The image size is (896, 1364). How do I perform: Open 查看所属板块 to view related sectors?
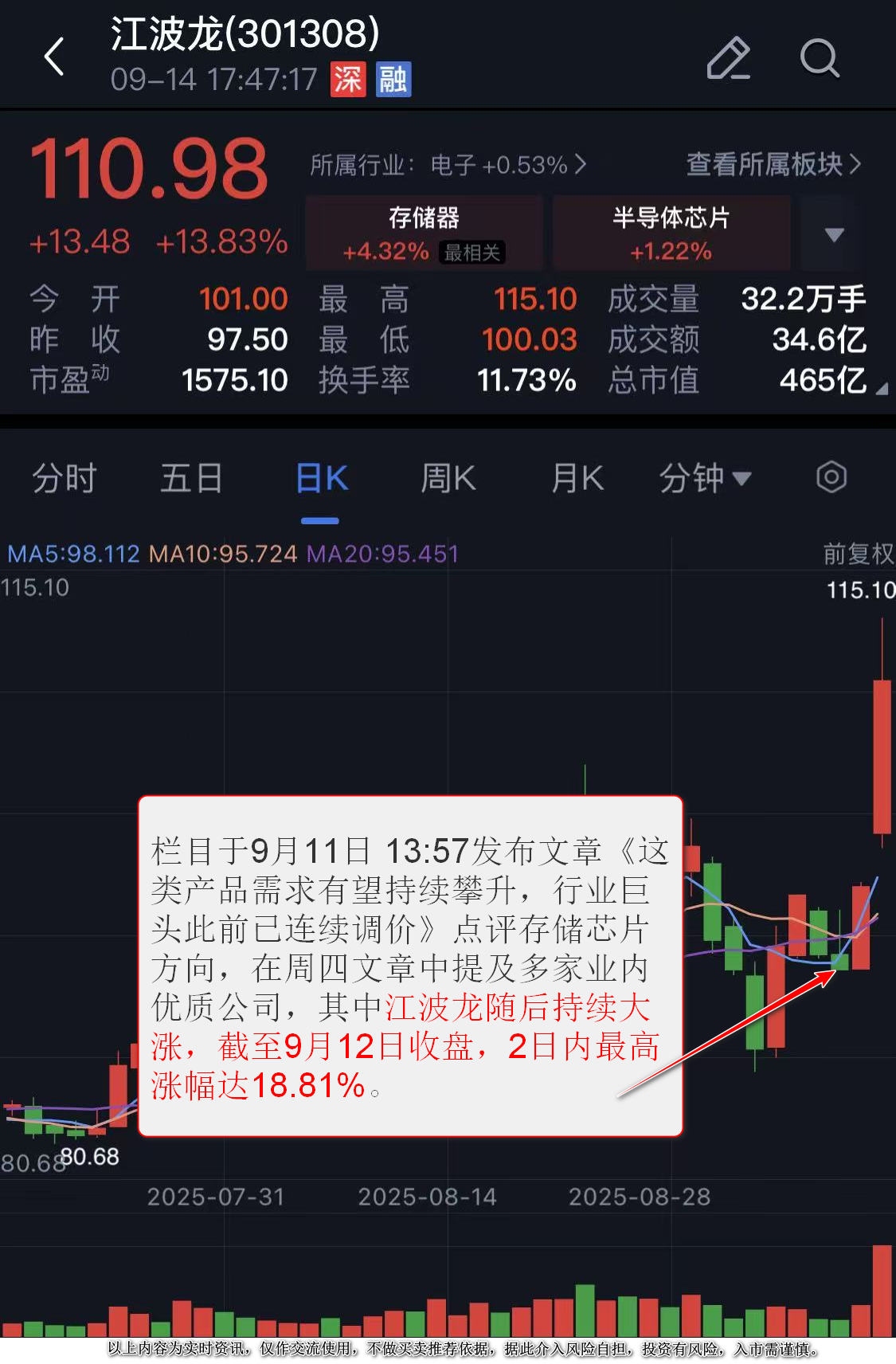pyautogui.click(x=773, y=164)
